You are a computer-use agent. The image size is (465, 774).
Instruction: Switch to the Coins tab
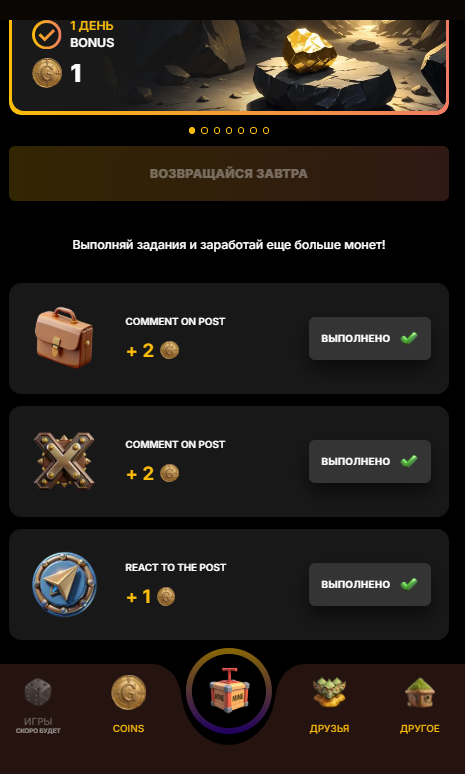pos(128,704)
